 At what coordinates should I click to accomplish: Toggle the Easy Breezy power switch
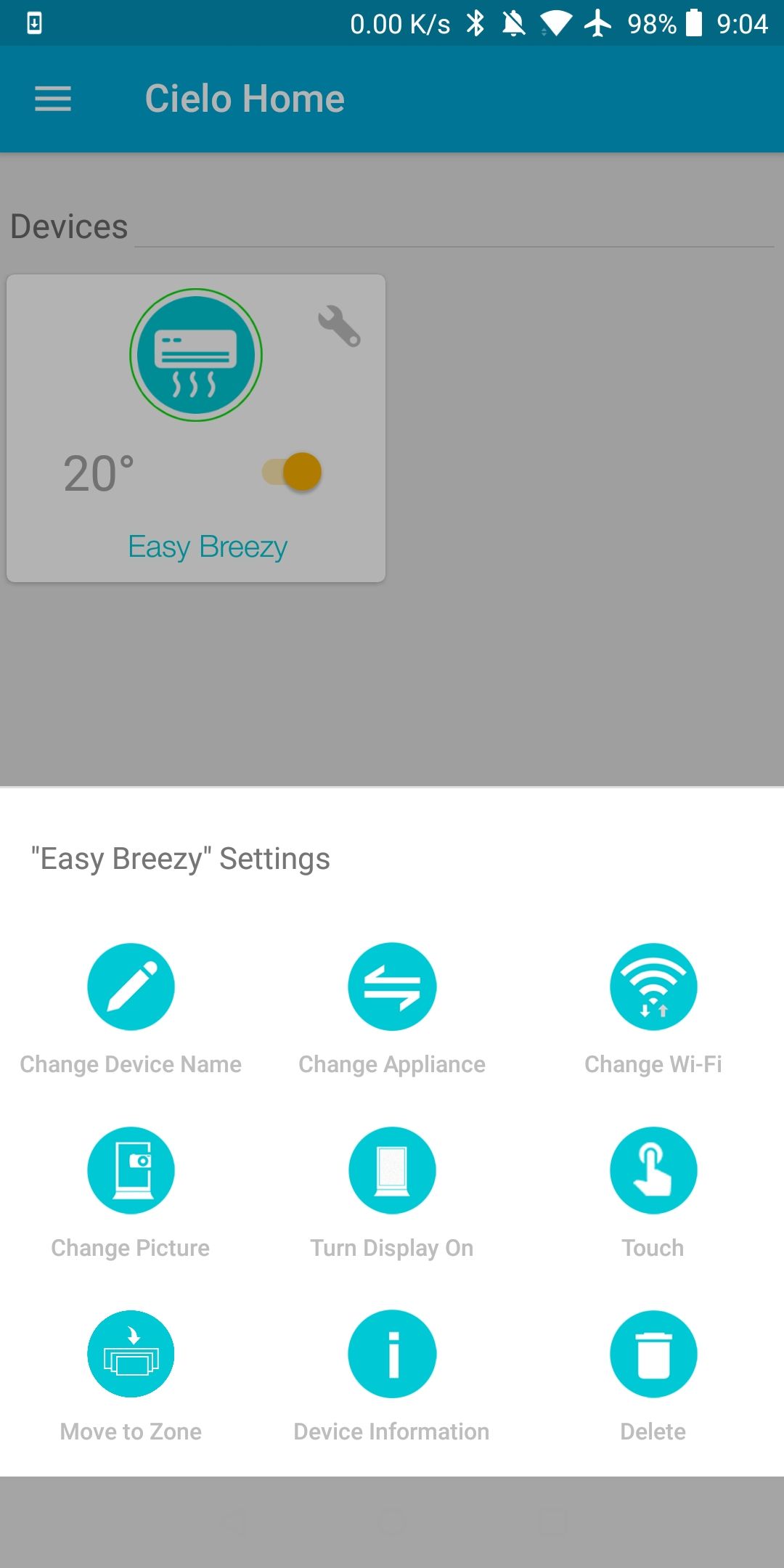(x=290, y=471)
